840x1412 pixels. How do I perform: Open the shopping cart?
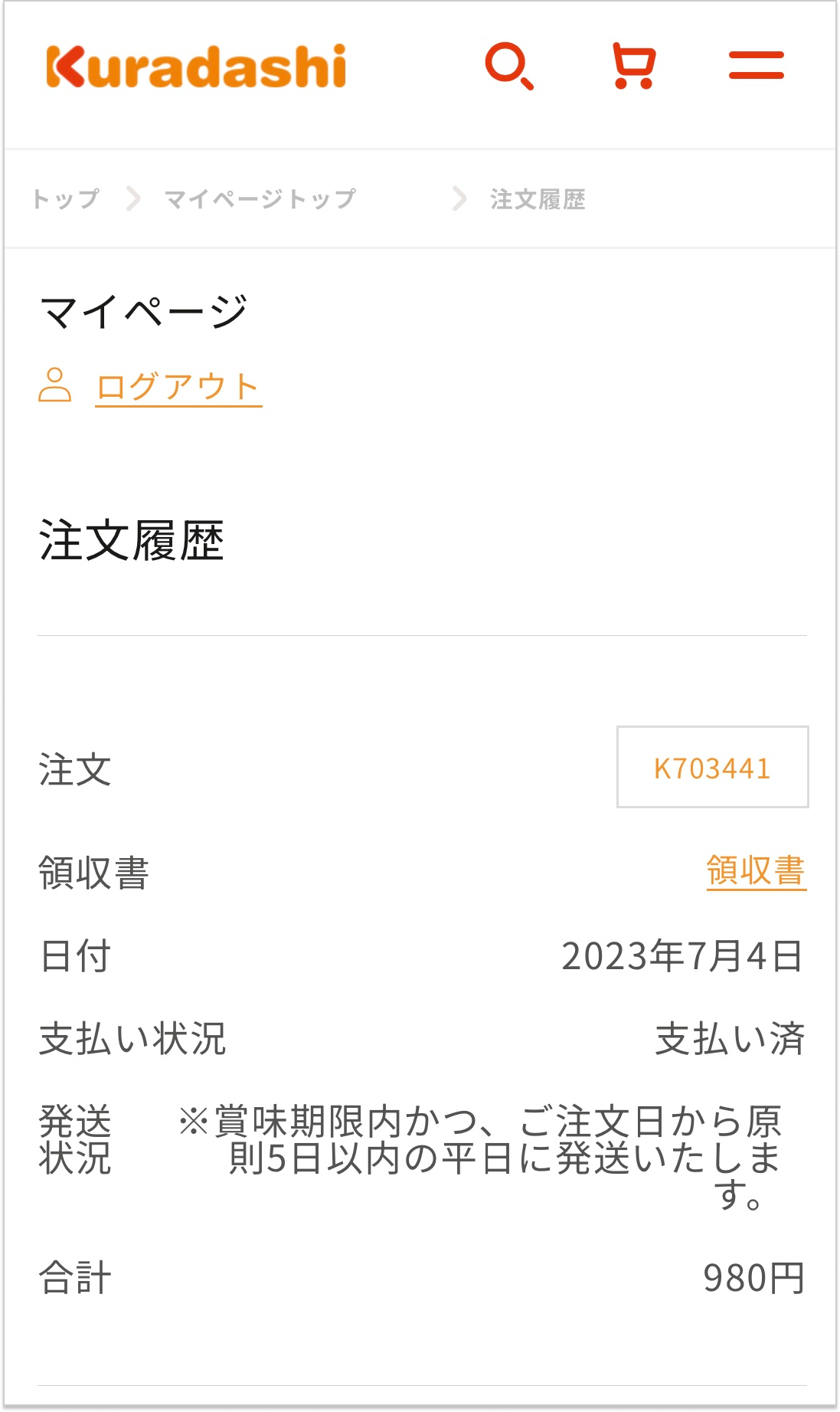(633, 67)
